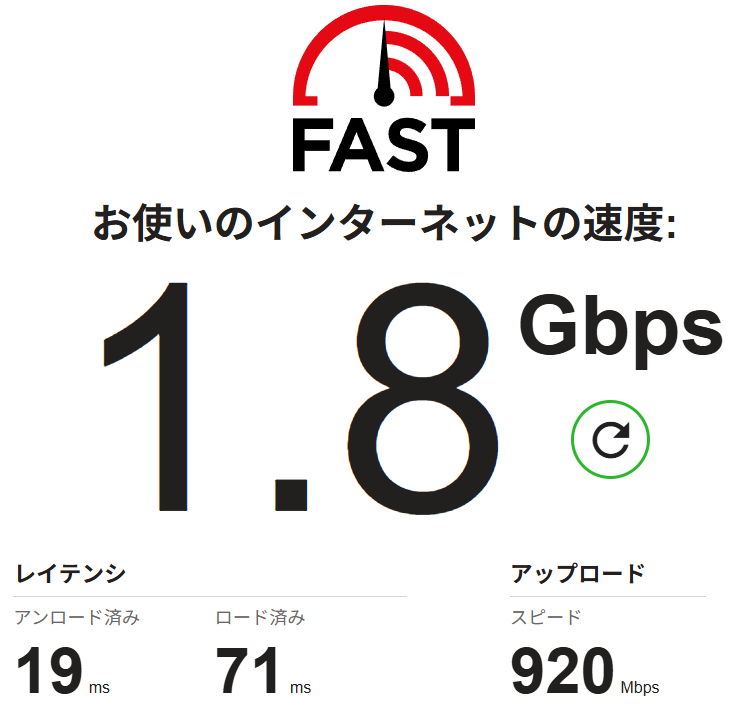Restart the speed test with the reload icon
Viewport: 729px width, 708px height.
tap(610, 439)
